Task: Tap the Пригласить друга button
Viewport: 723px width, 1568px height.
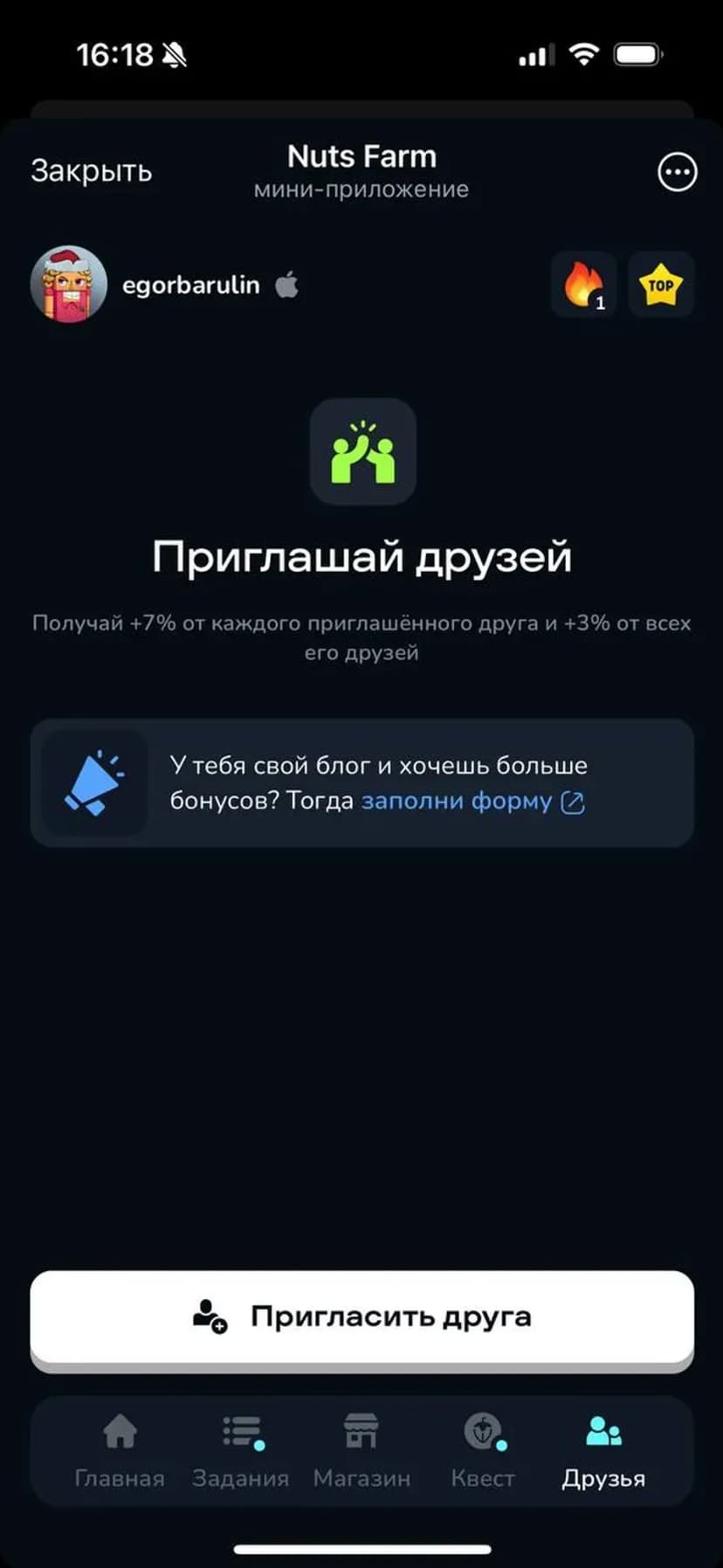Action: (361, 1317)
